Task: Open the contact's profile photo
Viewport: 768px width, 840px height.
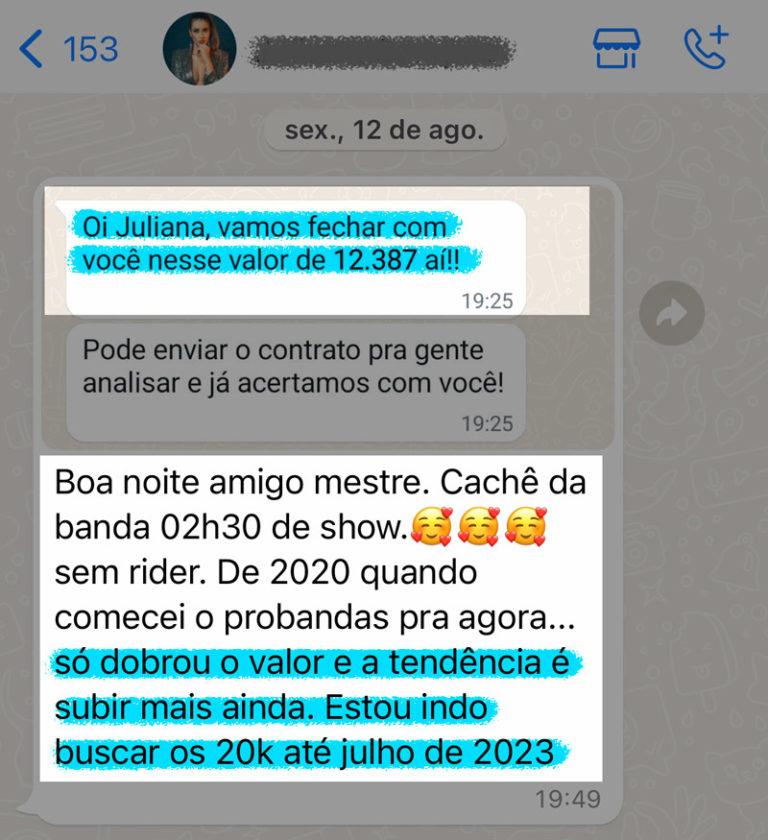Action: (x=199, y=48)
